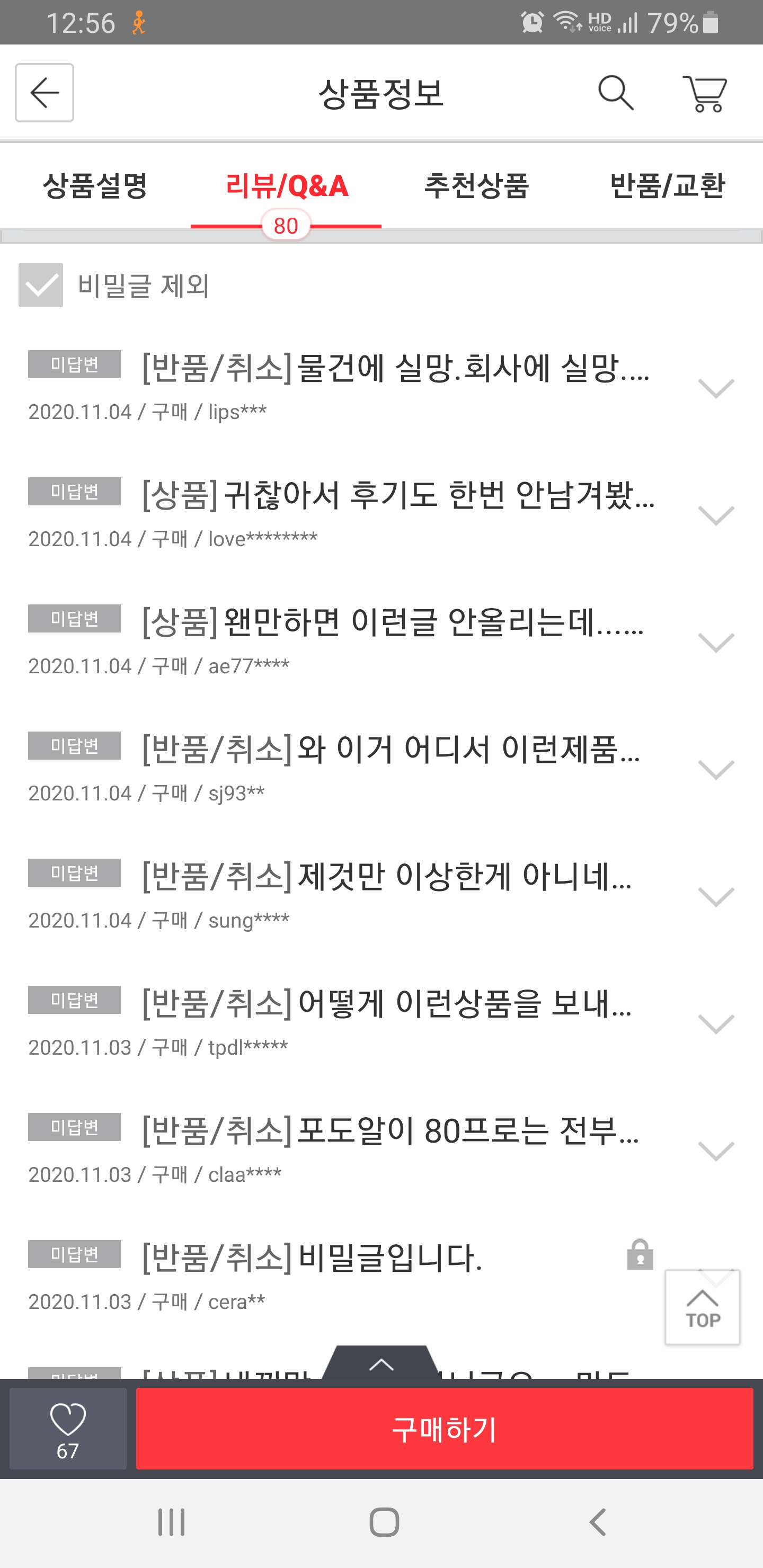The height and width of the screenshot is (1568, 763).
Task: Tap the 구매하기 purchase button
Action: coord(444,1429)
